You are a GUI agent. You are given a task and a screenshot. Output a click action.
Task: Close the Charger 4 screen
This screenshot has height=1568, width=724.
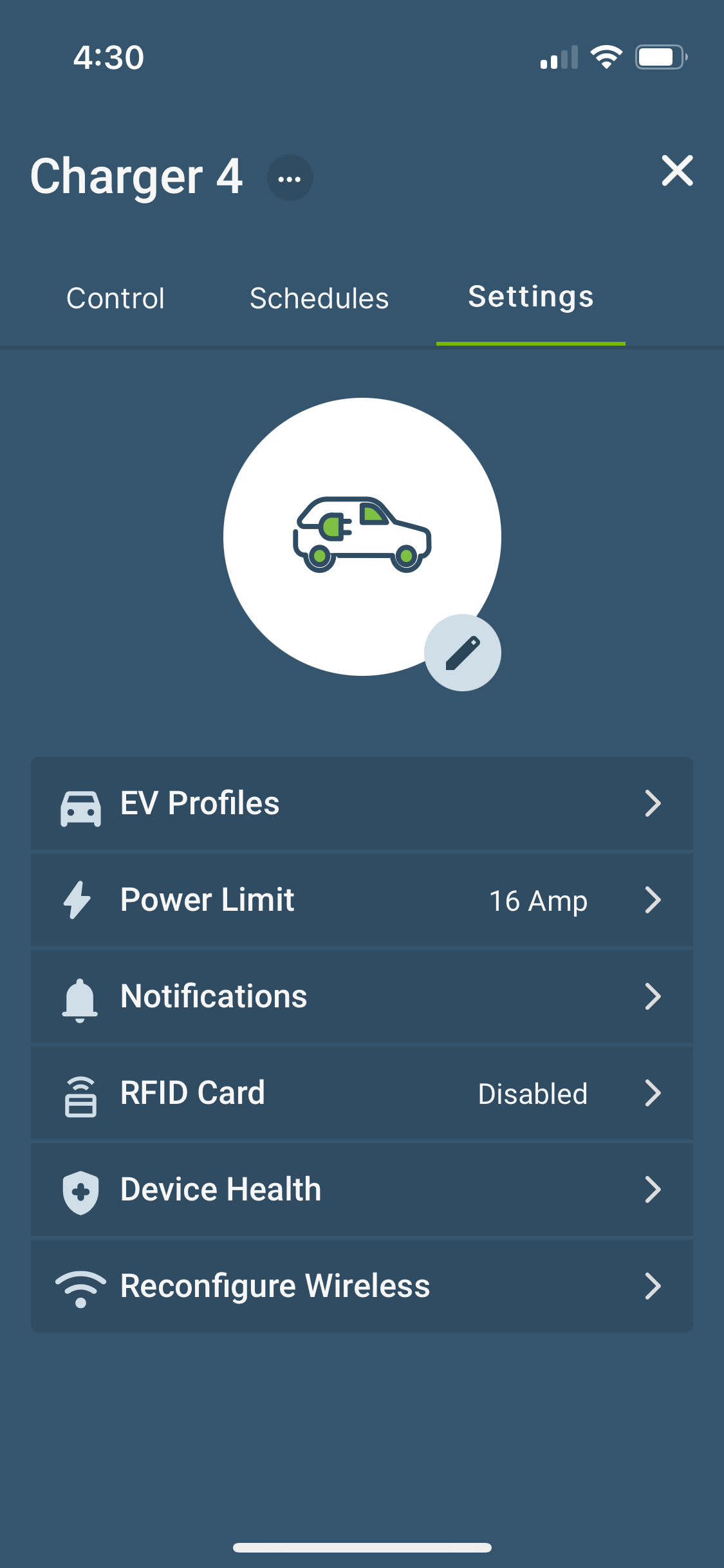tap(677, 172)
